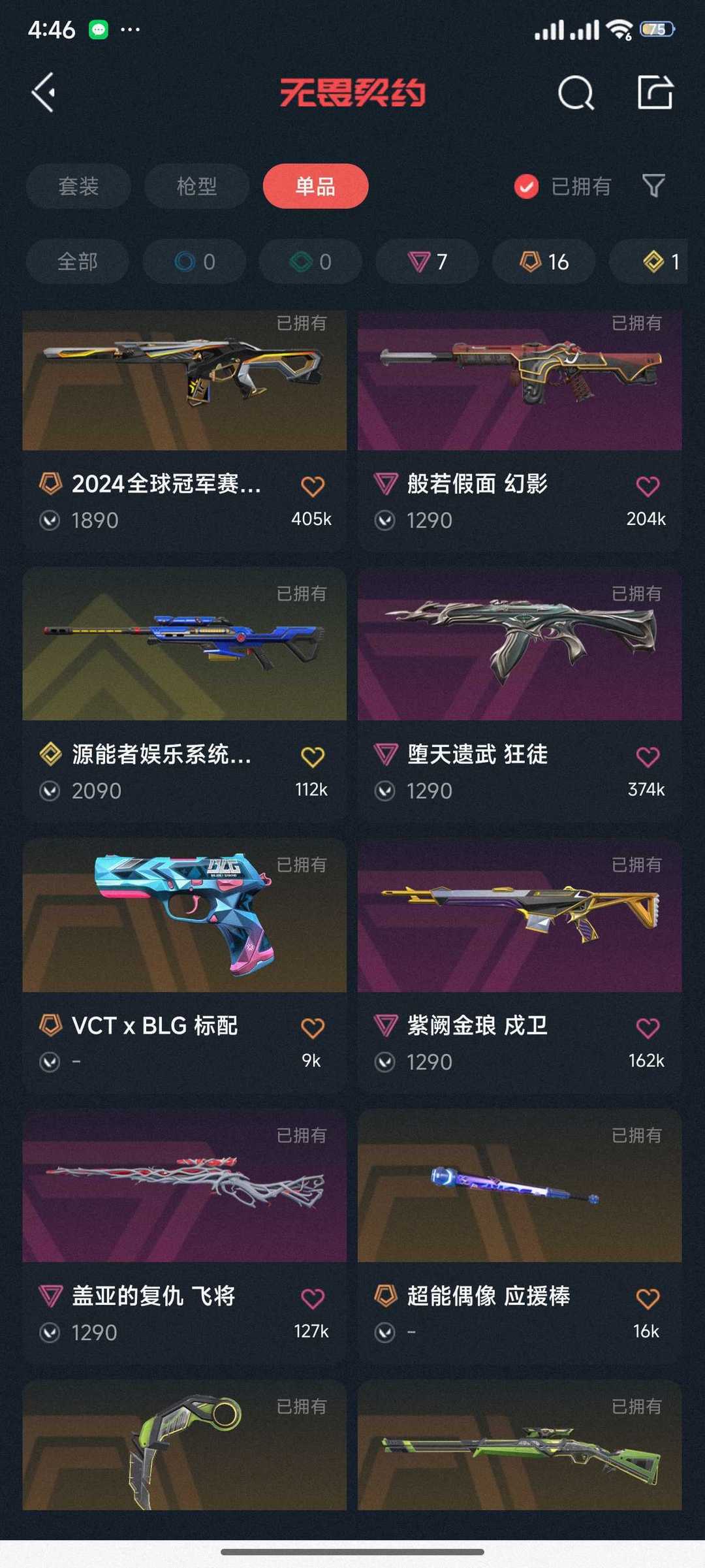Like the 般若假面 幻影 skin
Viewport: 705px width, 1568px height.
pos(648,487)
